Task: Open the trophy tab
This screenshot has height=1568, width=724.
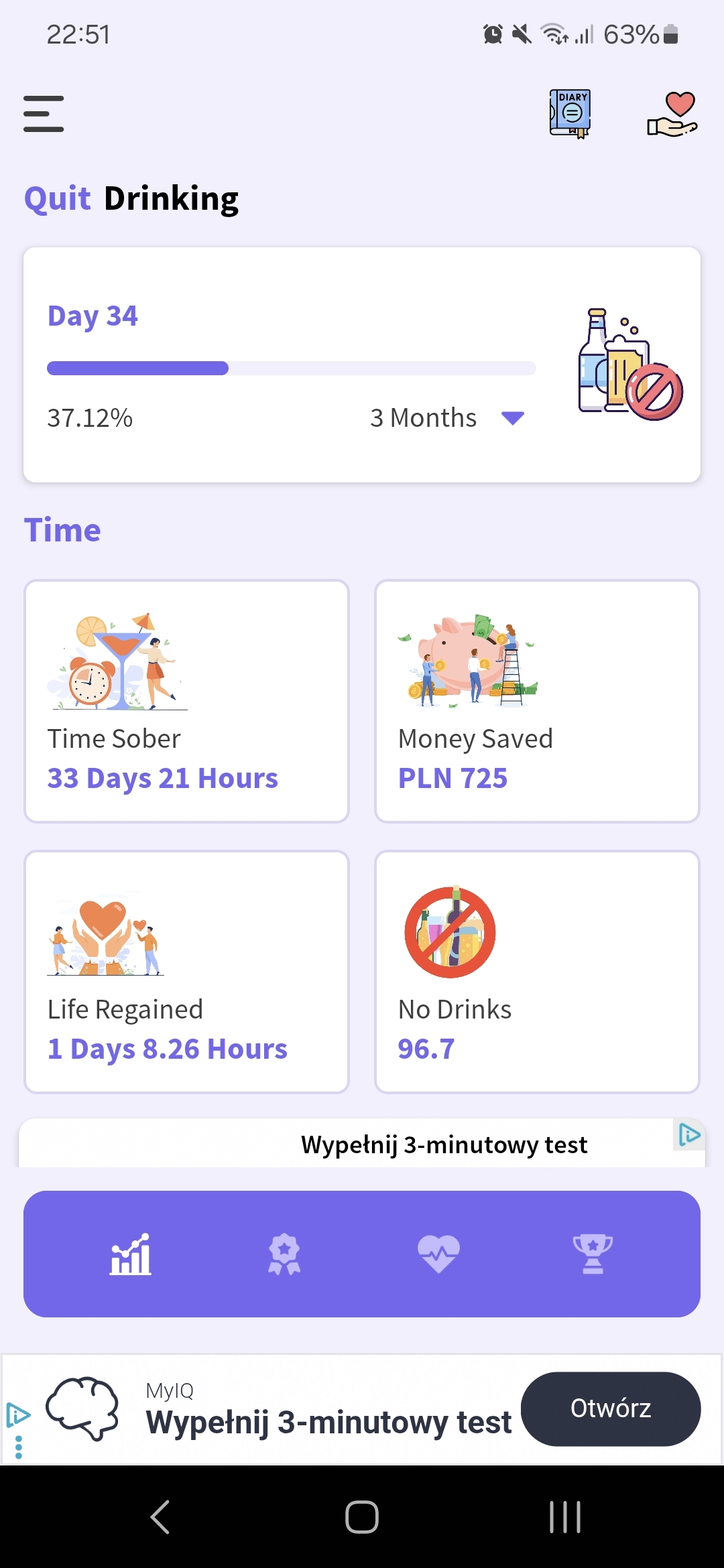Action: click(593, 1254)
